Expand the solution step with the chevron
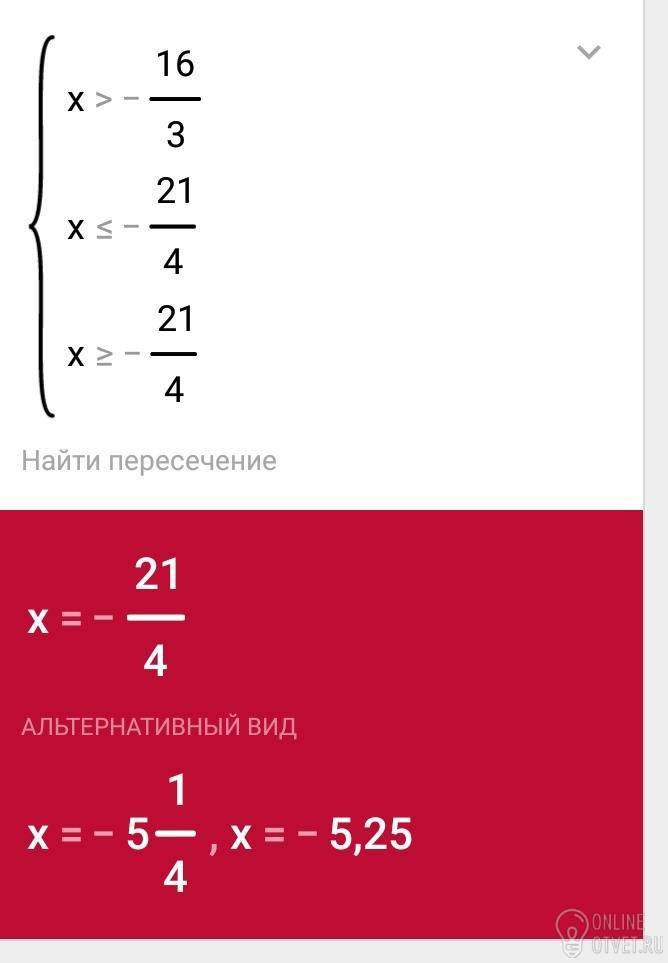 pos(589,52)
